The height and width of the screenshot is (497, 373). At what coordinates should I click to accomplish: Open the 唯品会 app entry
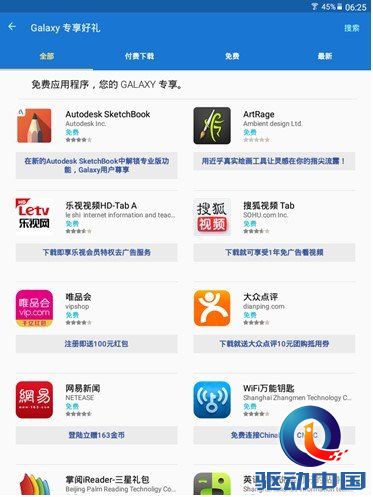(96, 309)
